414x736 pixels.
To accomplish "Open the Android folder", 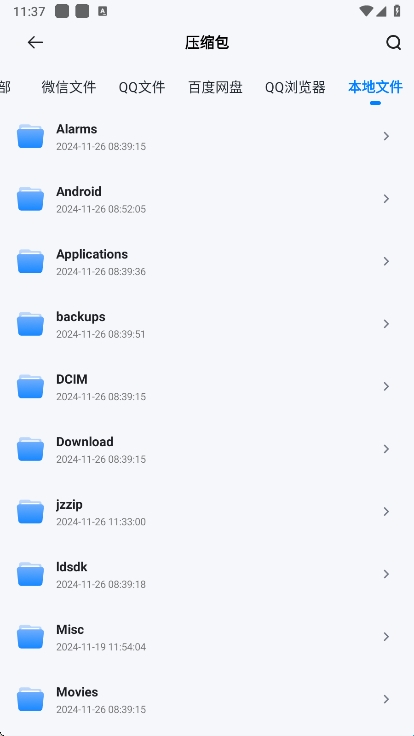I will pos(207,199).
